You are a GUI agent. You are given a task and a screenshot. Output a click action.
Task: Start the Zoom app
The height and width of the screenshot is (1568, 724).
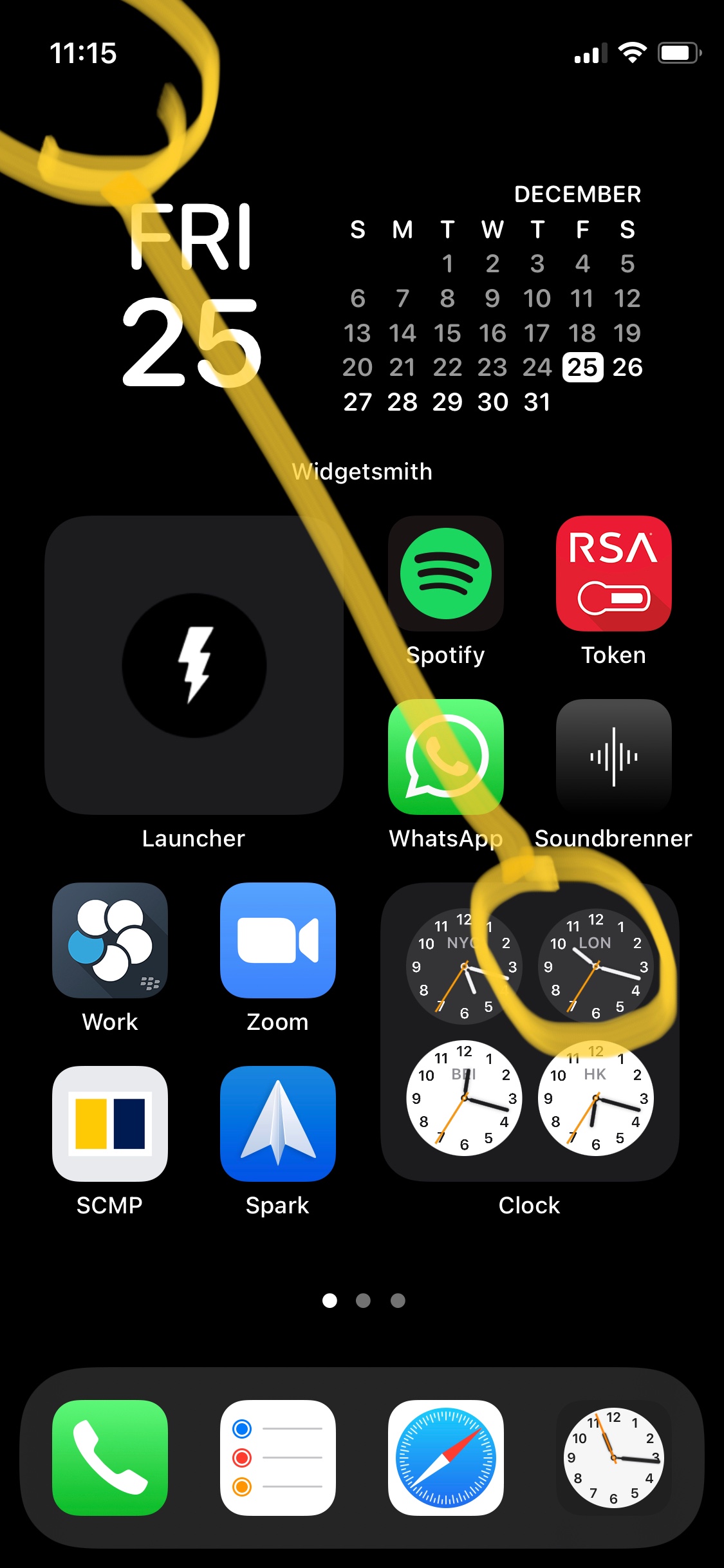click(x=277, y=940)
